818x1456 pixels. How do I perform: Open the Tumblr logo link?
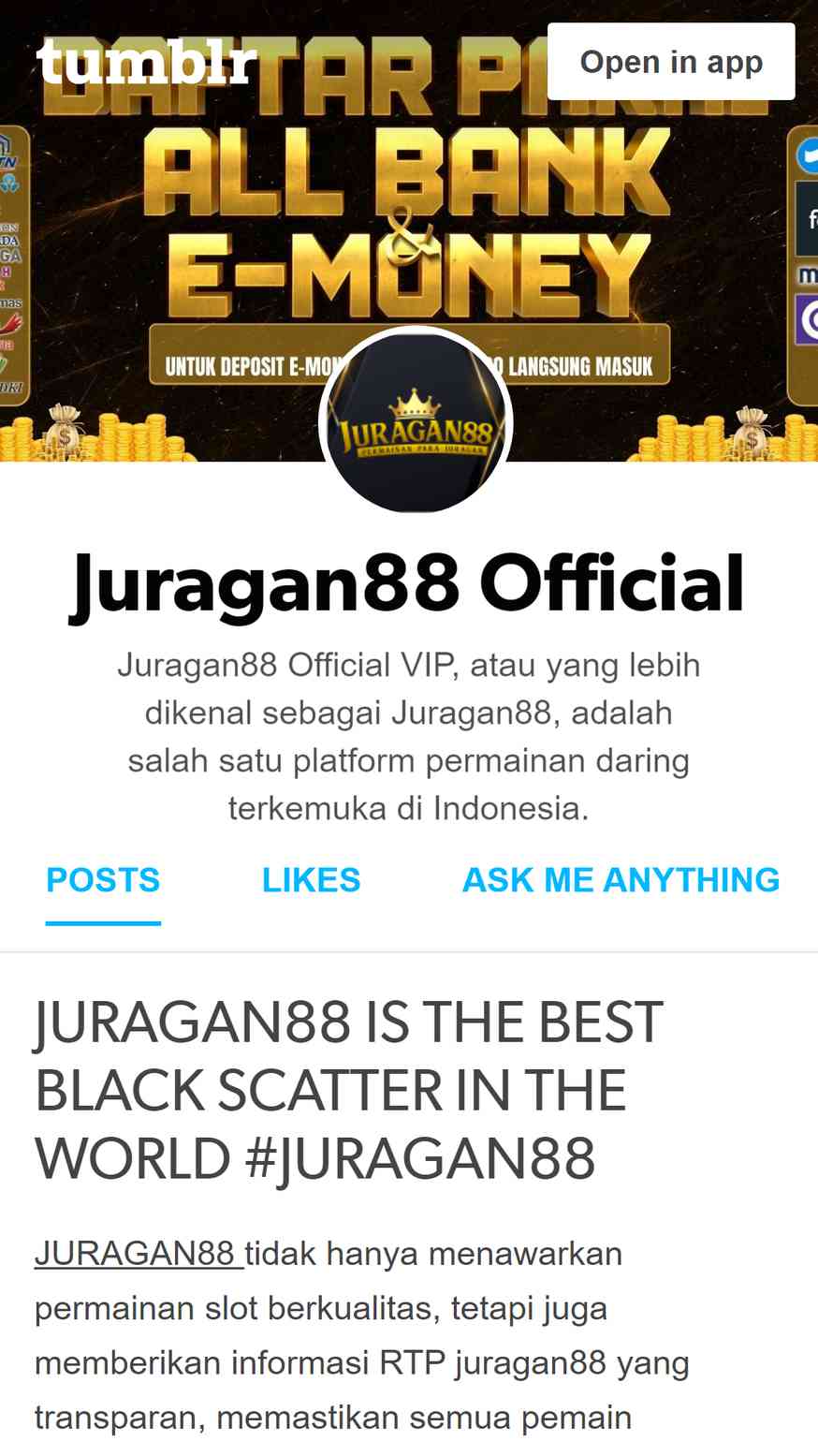146,61
